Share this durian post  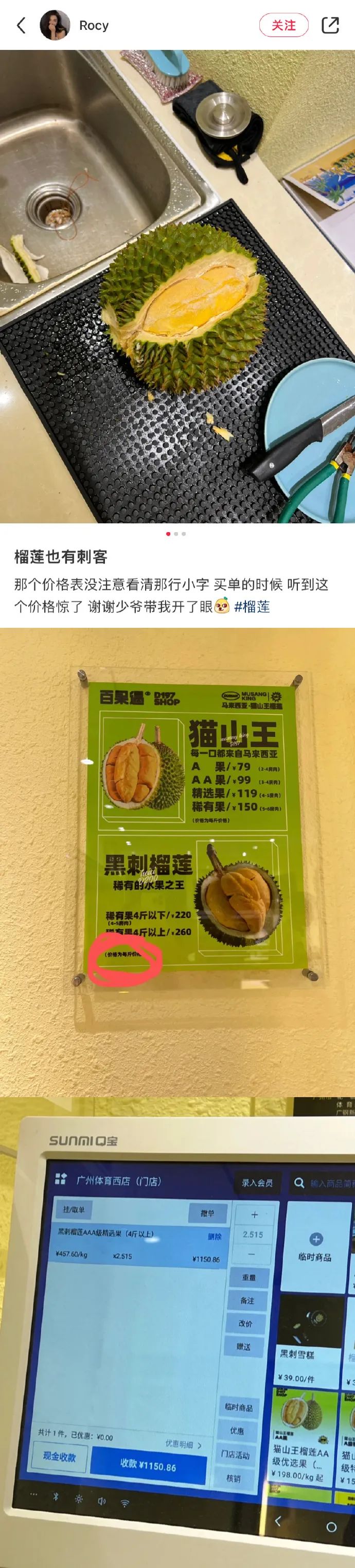(x=330, y=25)
